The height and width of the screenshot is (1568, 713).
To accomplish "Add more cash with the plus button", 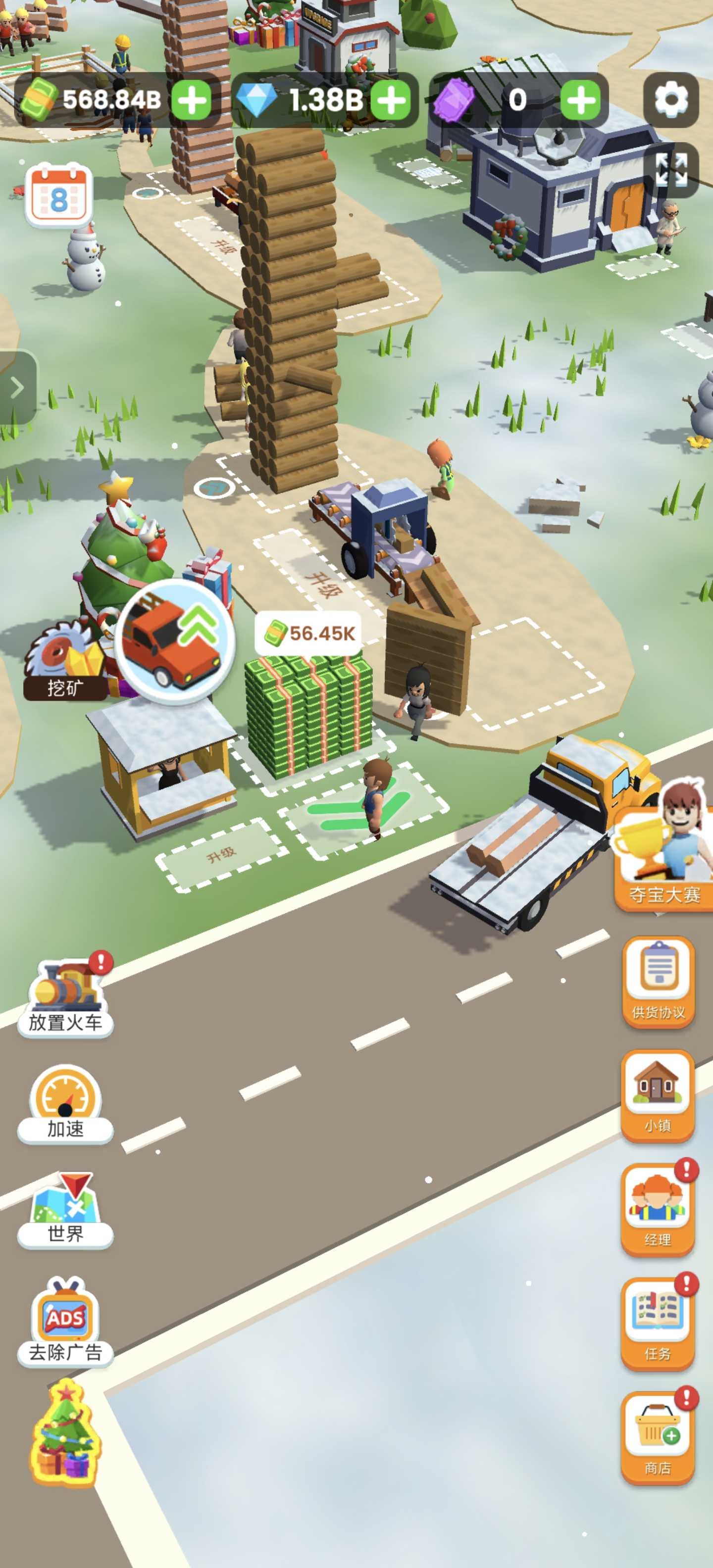I will (192, 100).
